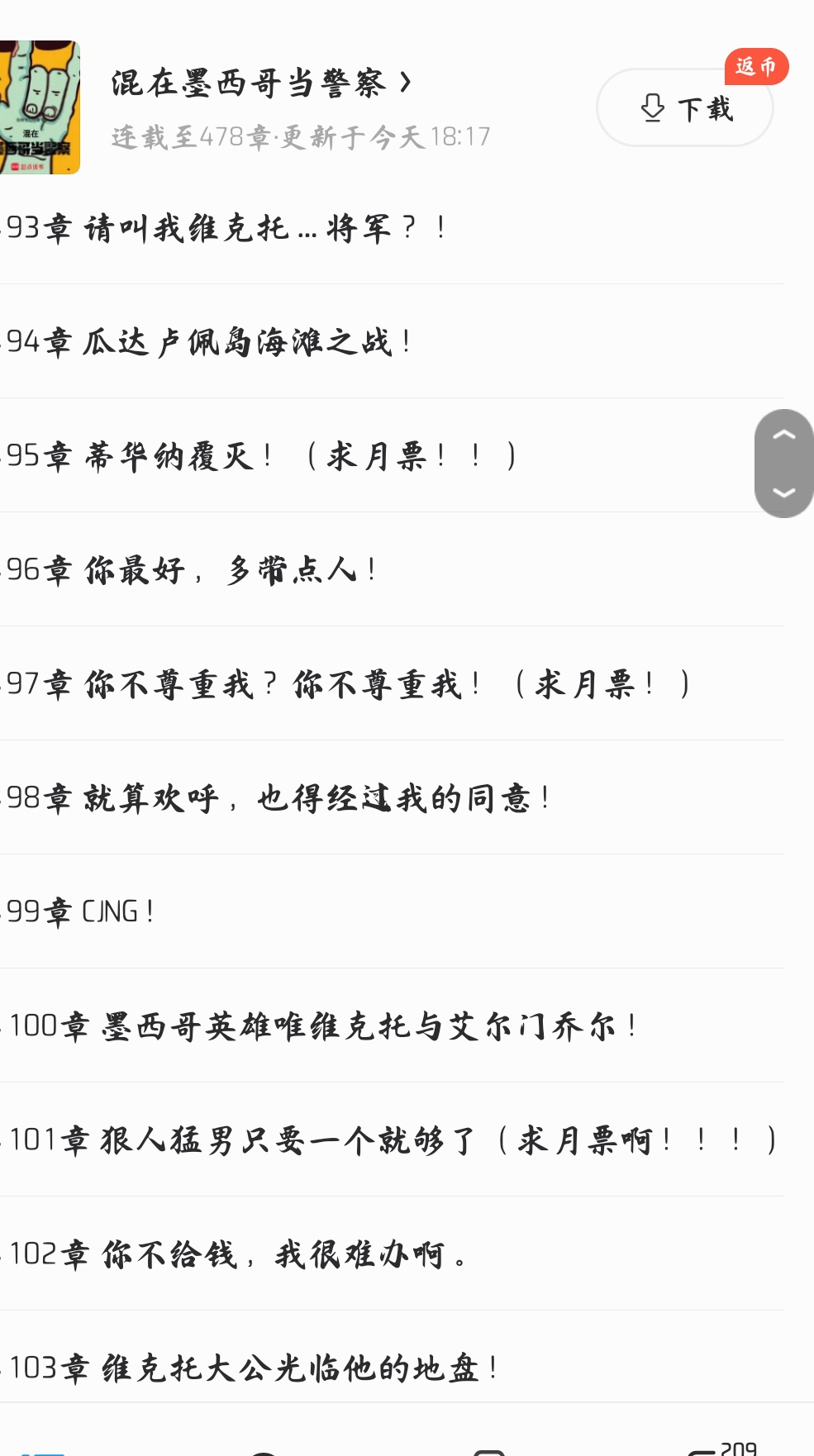Image resolution: width=814 pixels, height=1456 pixels.
Task: Read chapter 100 墨西哥英雄
Action: tap(323, 1026)
